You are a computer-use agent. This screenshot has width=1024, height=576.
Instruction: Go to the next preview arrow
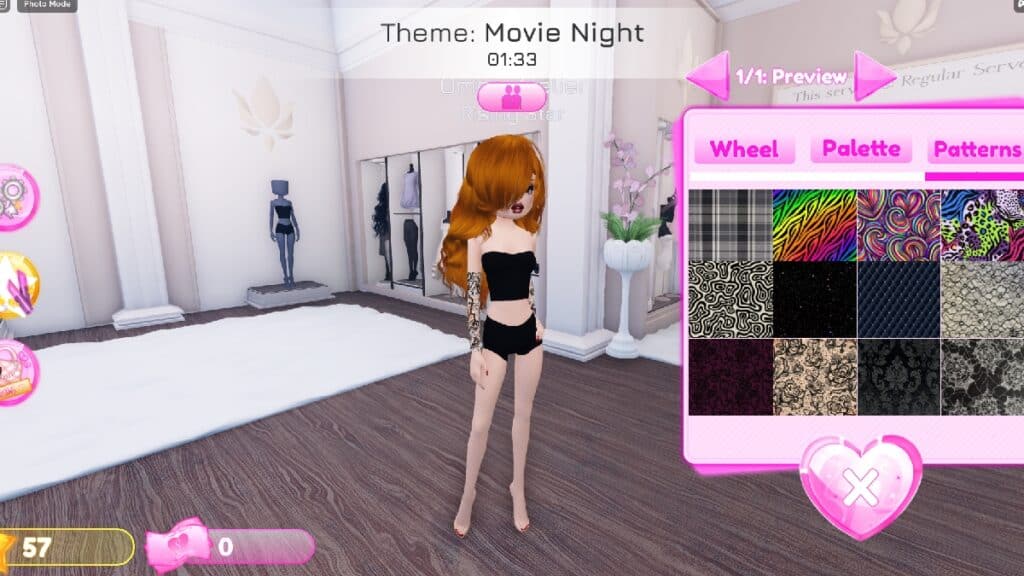coord(873,76)
